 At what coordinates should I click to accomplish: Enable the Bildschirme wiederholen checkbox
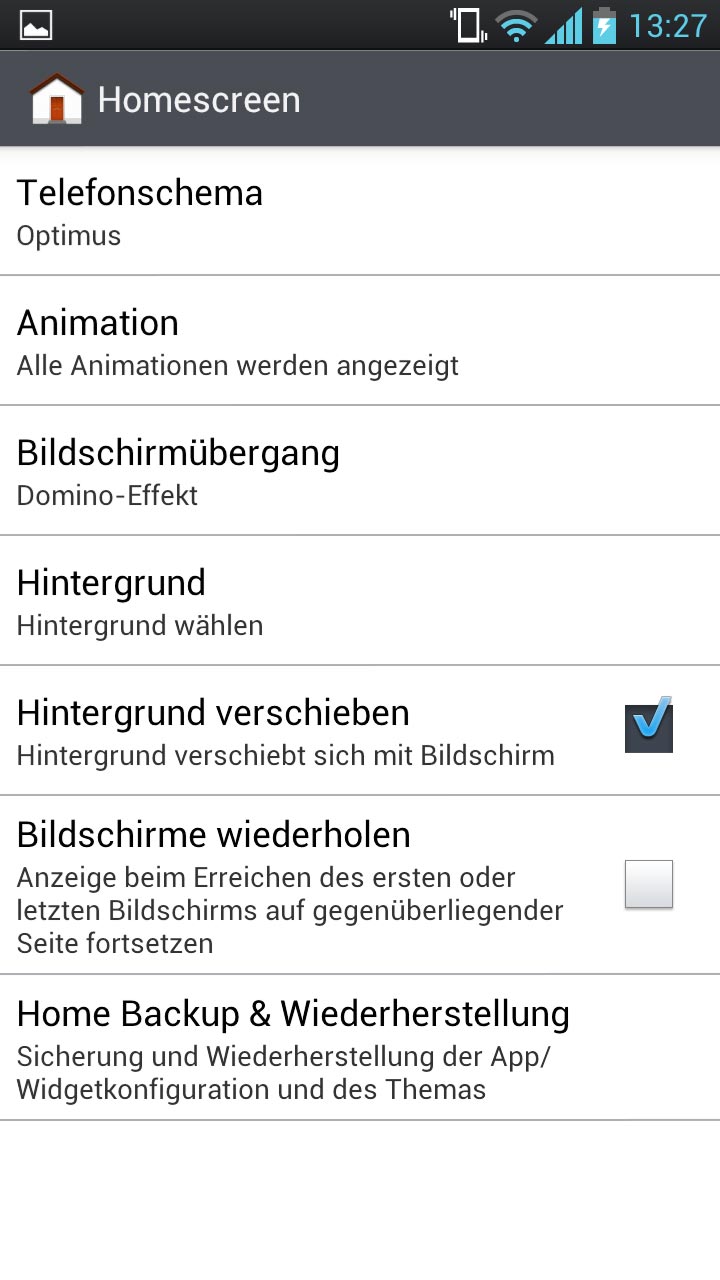click(648, 884)
